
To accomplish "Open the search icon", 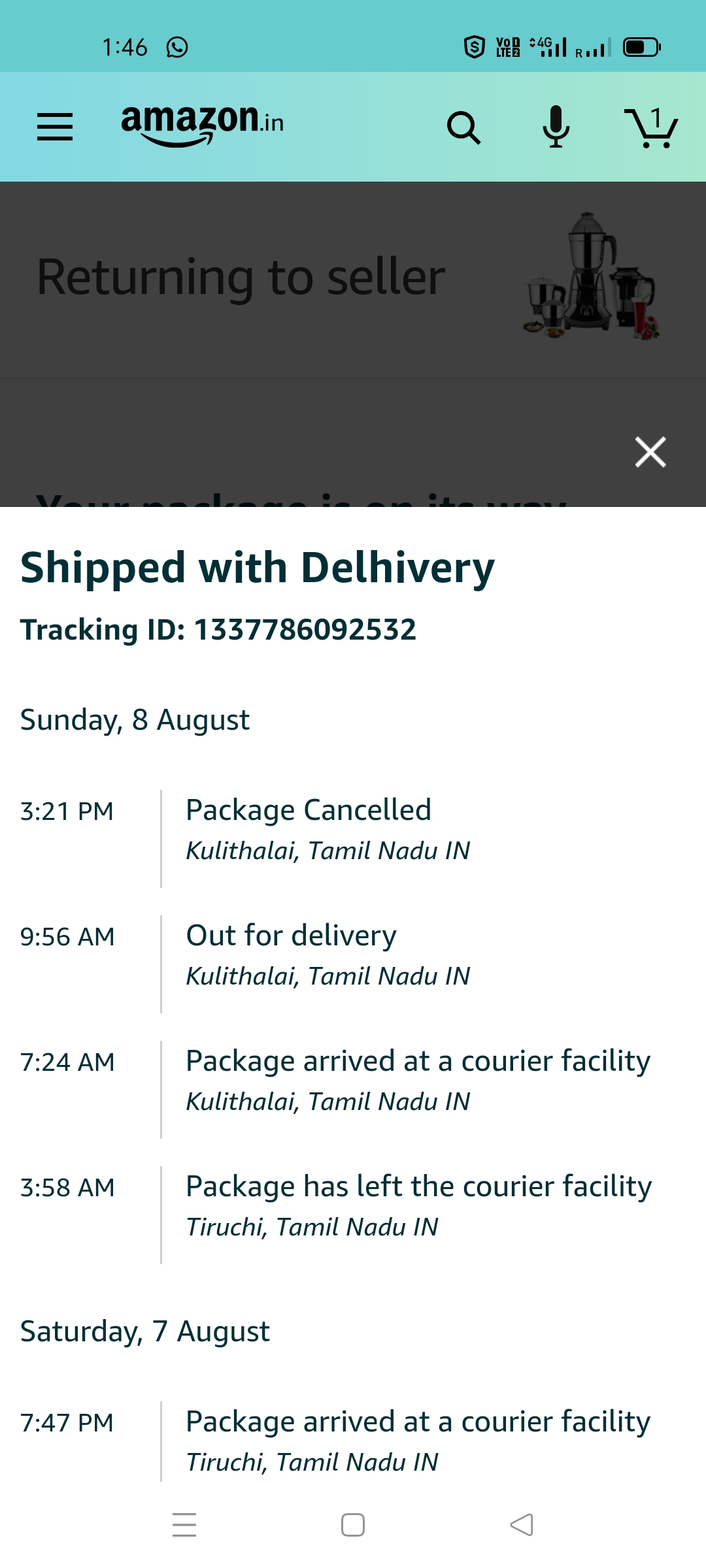I will (x=463, y=127).
